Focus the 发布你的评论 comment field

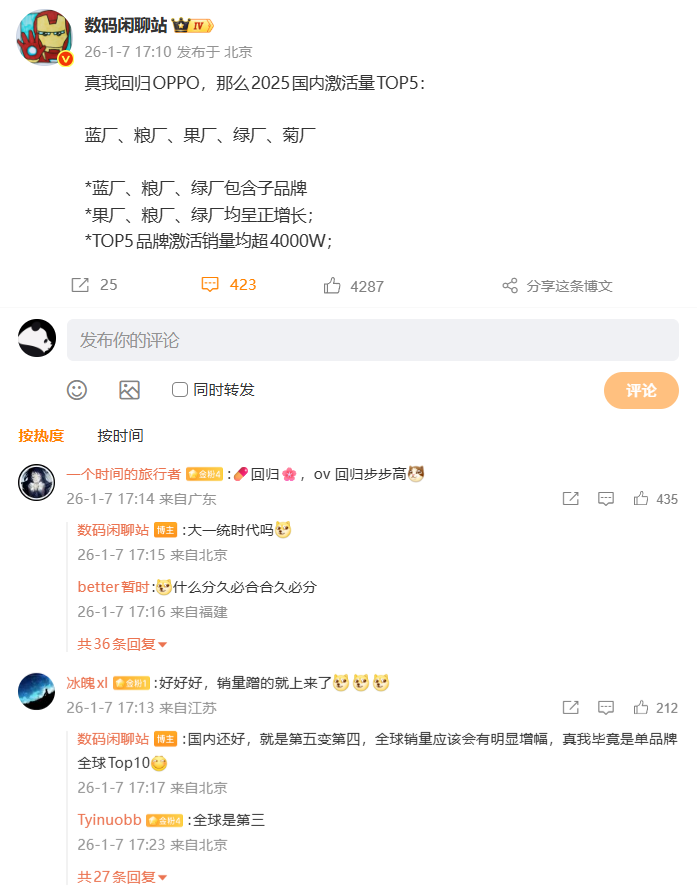point(372,340)
